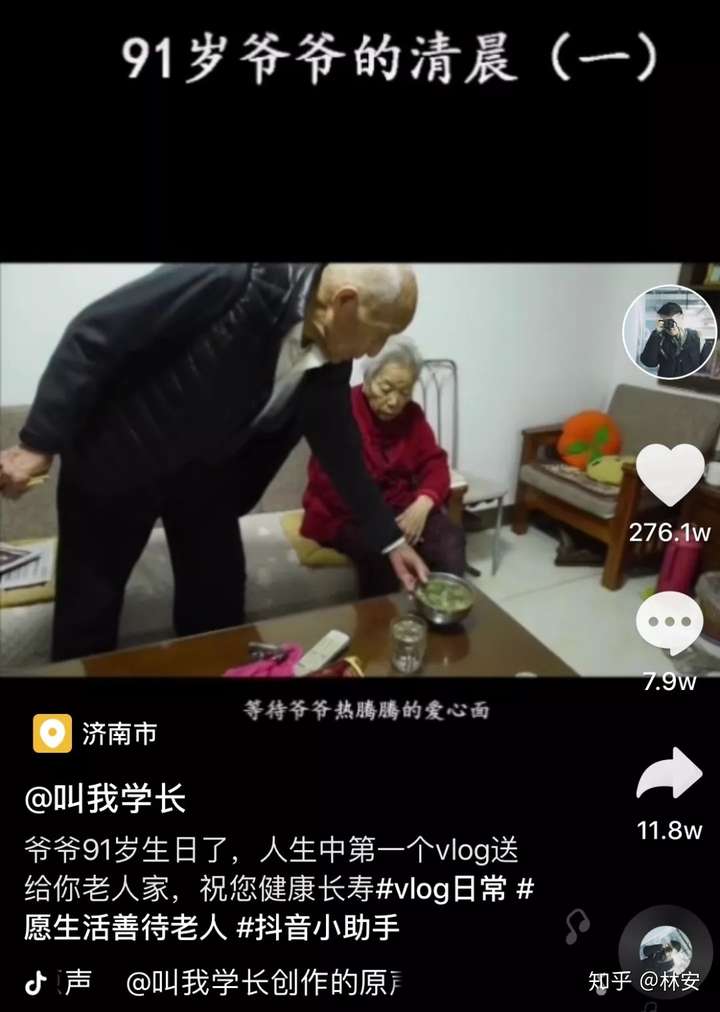Share this video using the arrow icon

[x=669, y=774]
